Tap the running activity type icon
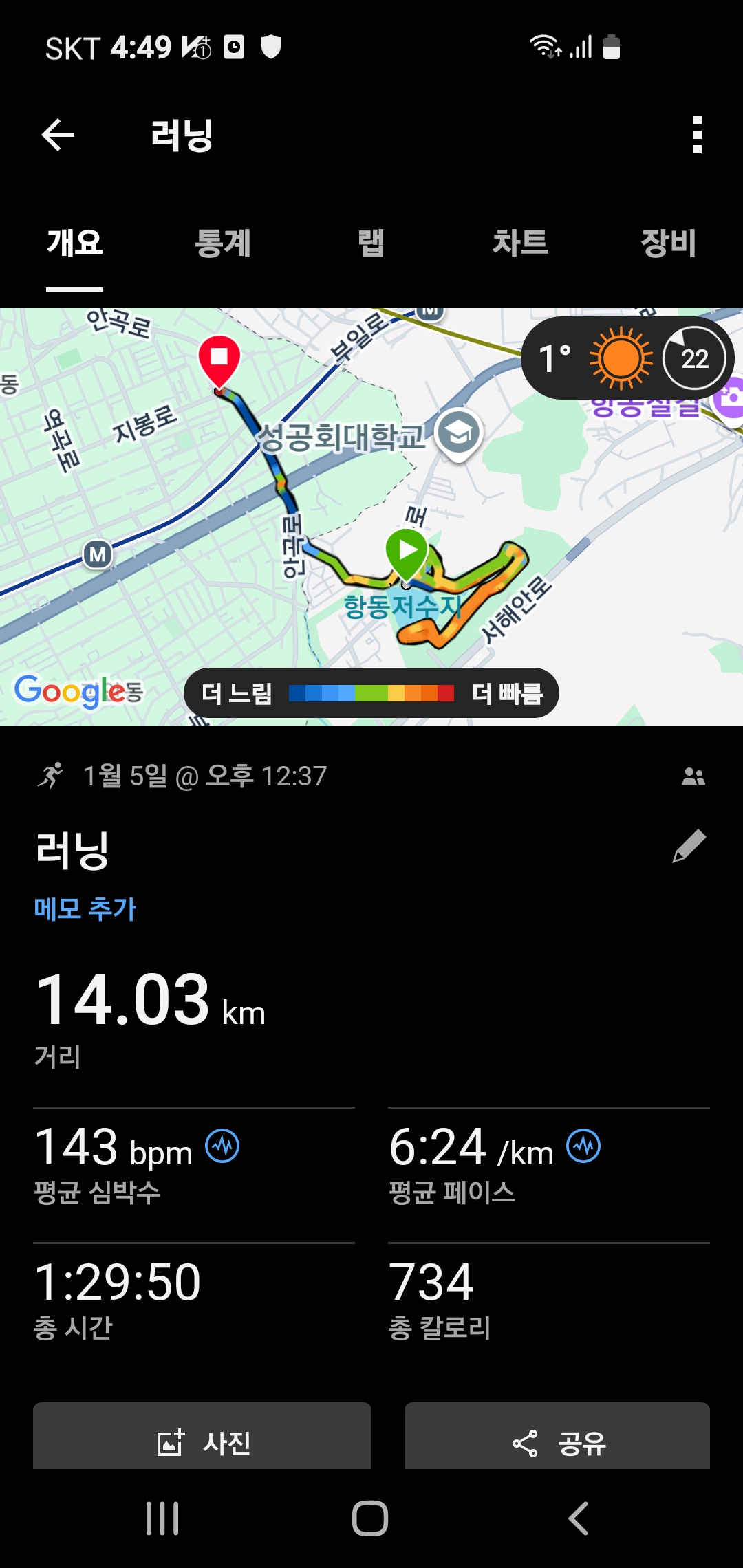 coord(52,776)
